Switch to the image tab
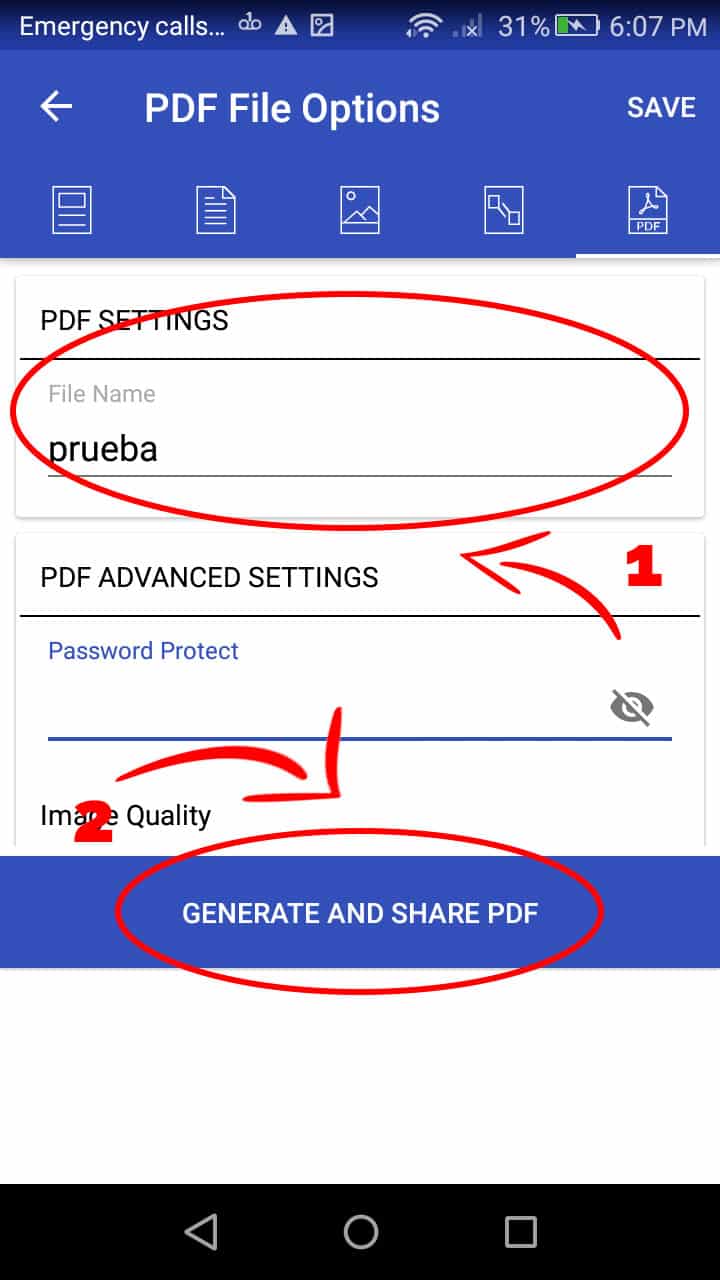Image resolution: width=720 pixels, height=1280 pixels. pyautogui.click(x=360, y=210)
